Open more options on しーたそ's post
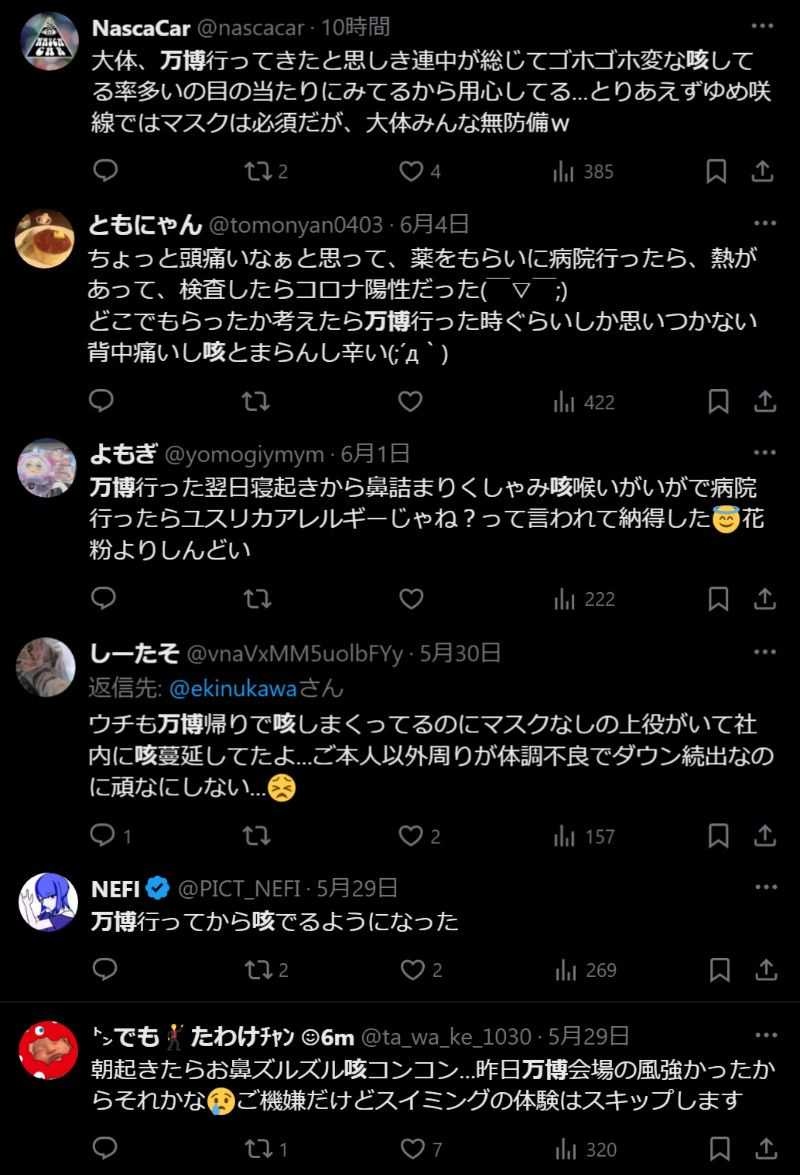The image size is (800, 1175). click(765, 654)
